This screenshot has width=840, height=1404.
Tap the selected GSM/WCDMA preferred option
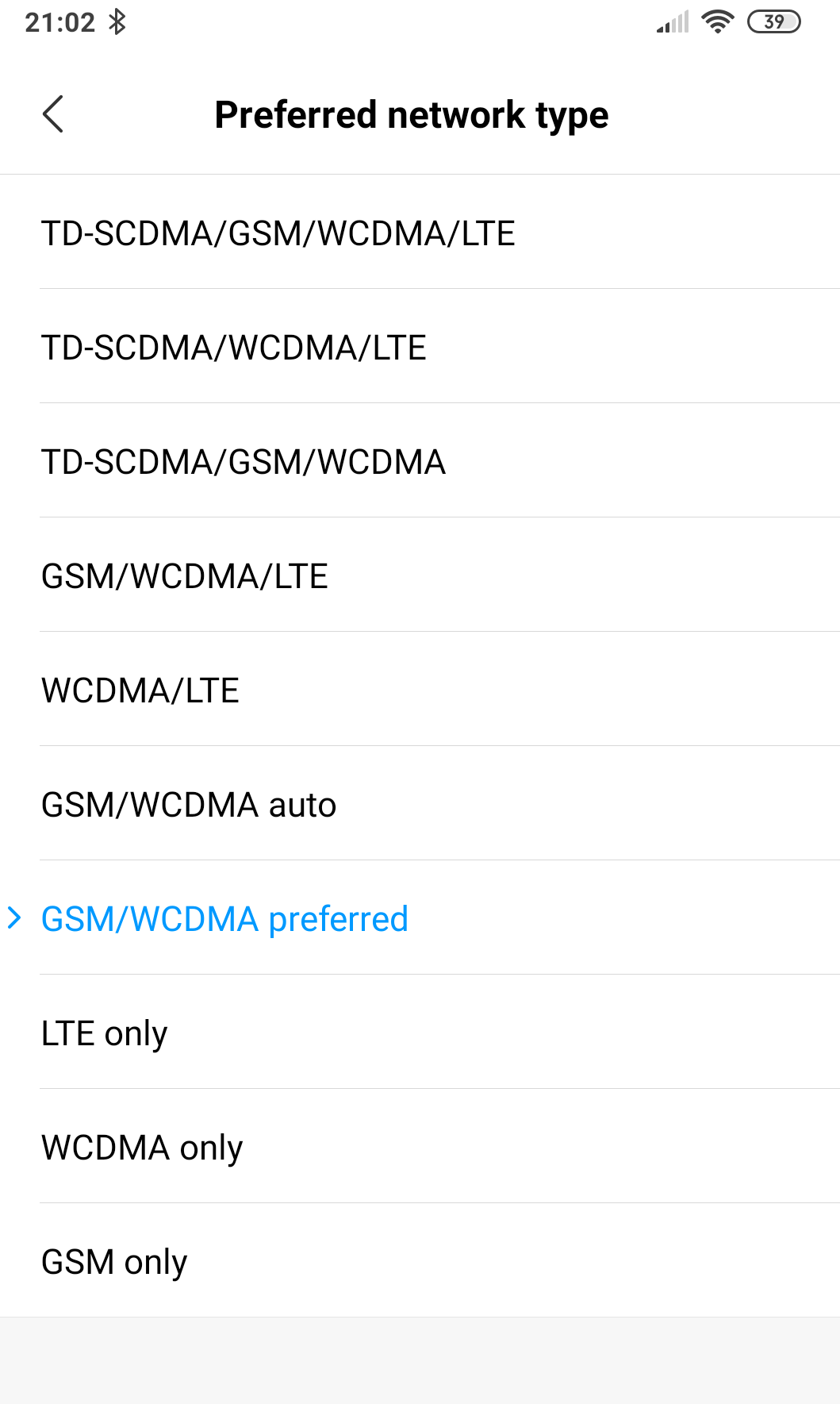point(224,919)
